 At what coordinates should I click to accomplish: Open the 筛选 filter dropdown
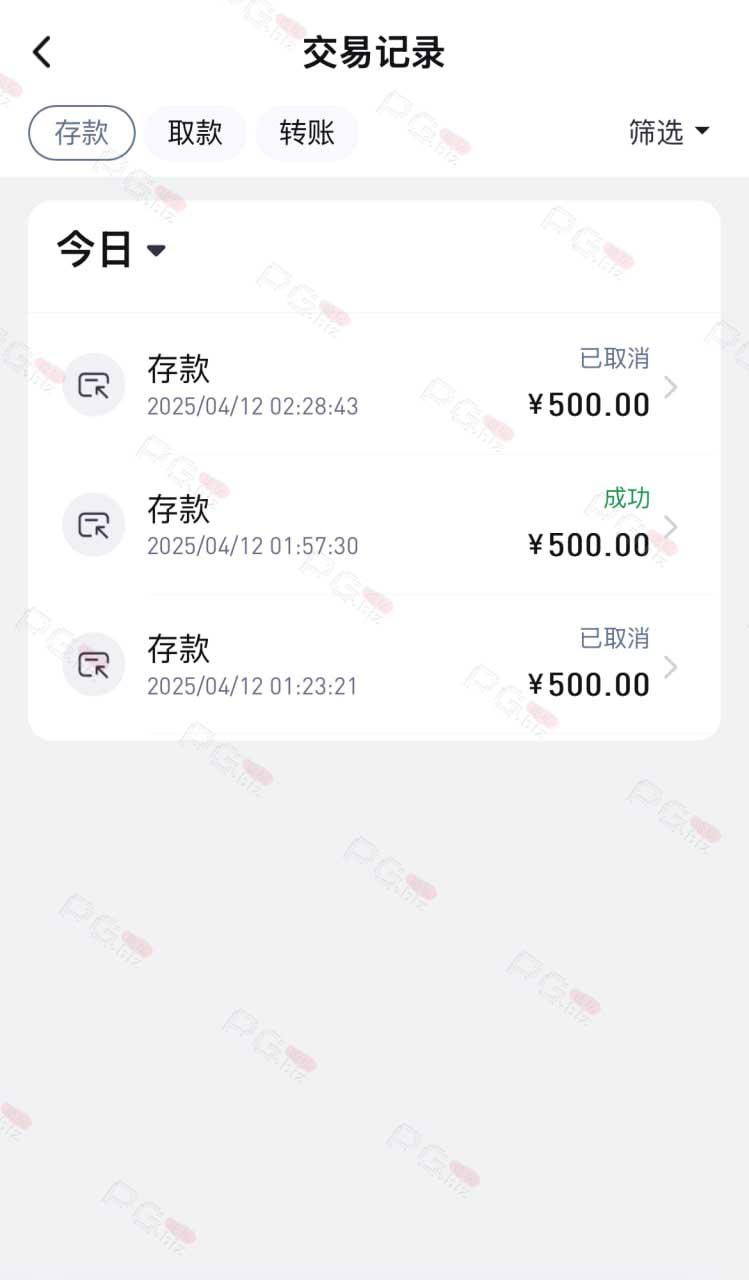tap(669, 132)
